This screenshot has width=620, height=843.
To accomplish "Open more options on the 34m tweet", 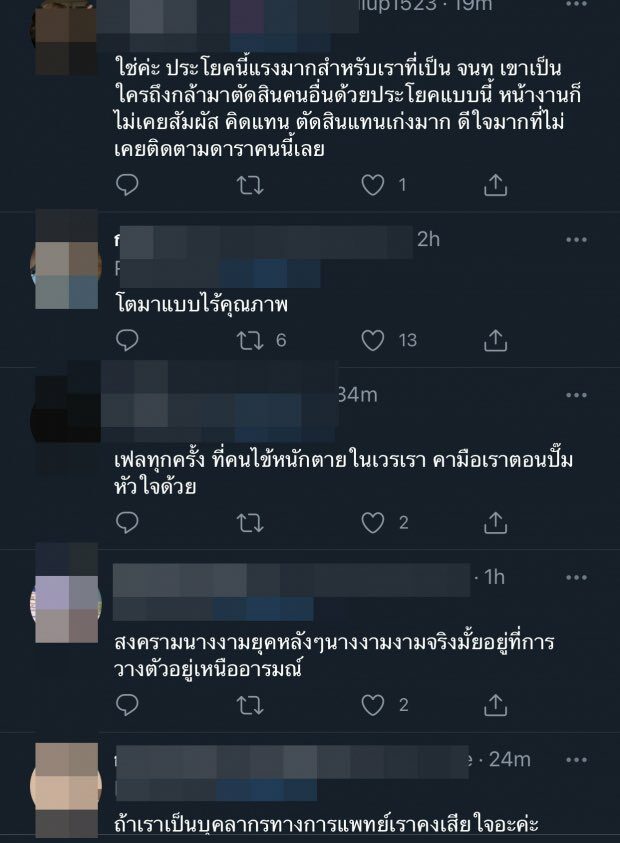I will click(576, 395).
